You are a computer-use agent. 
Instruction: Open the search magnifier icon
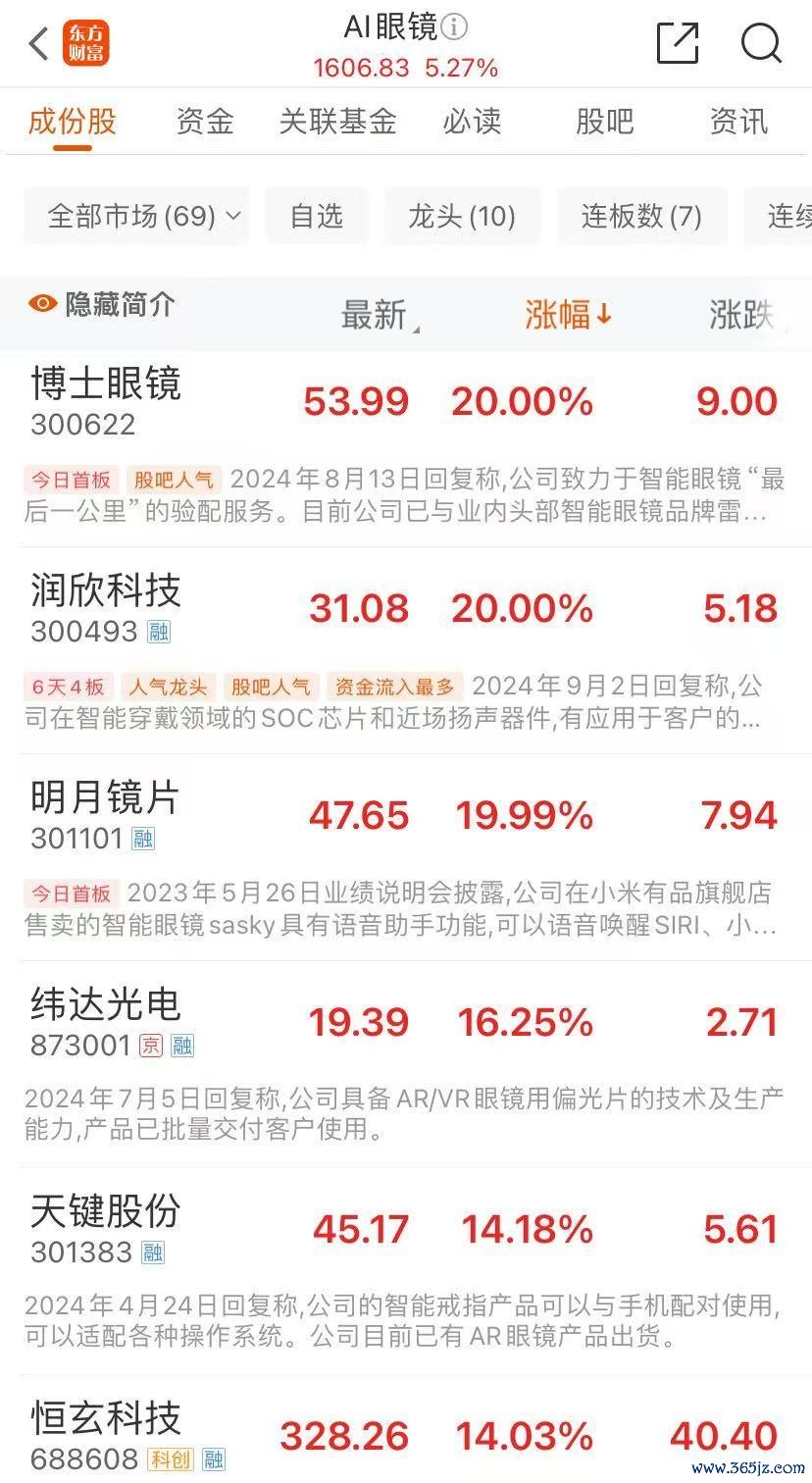point(761,43)
